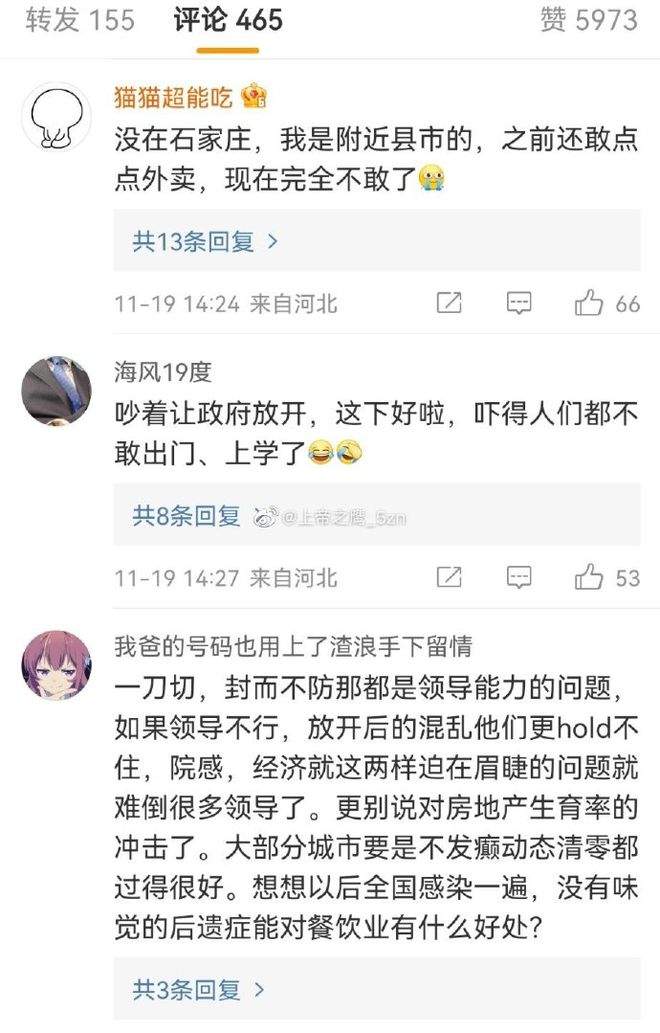The width and height of the screenshot is (660, 1033).
Task: Open 我爸的号码也用上了渣浪手下留情 username
Action: coord(293,646)
